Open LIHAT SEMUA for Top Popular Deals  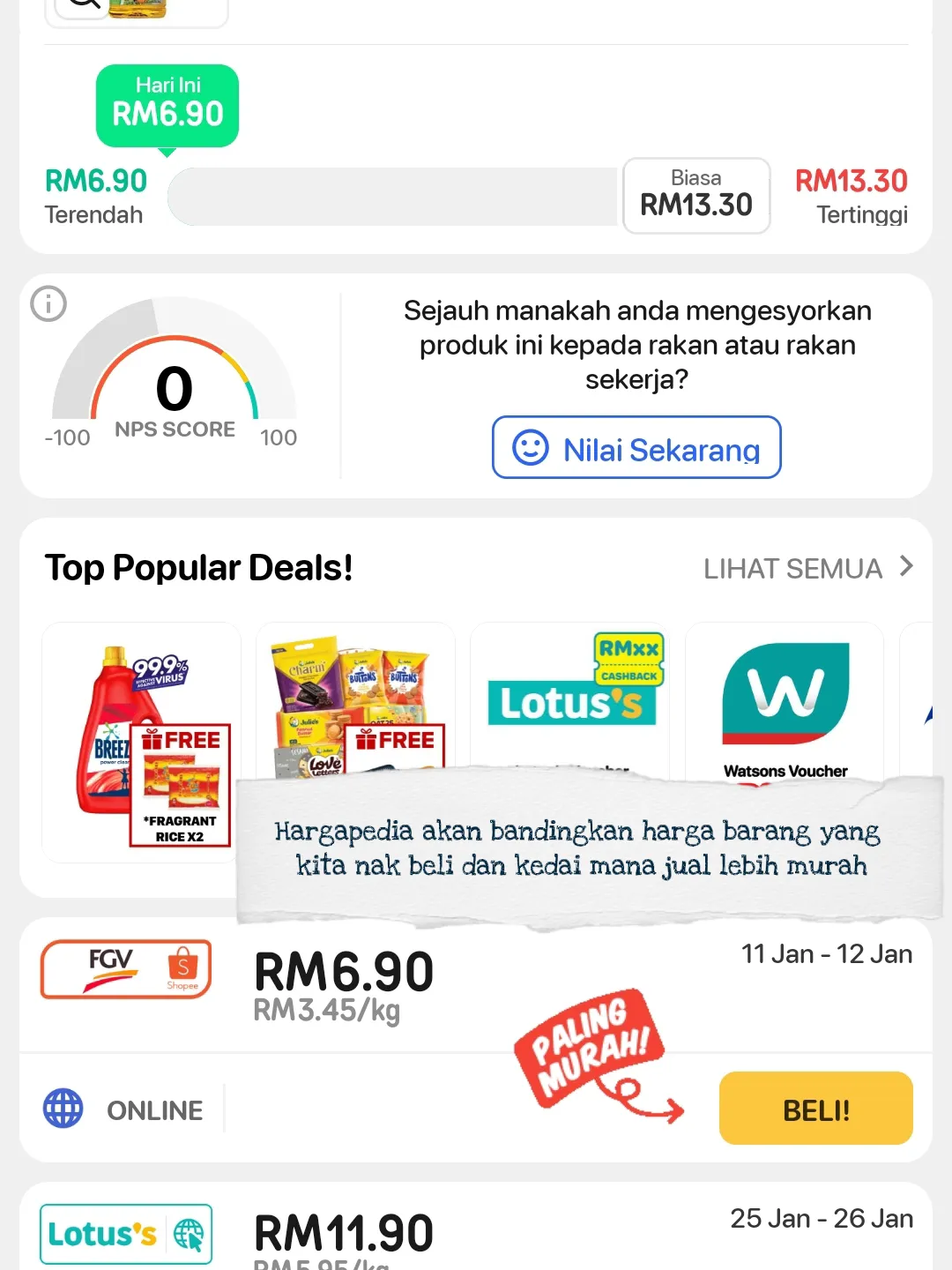pyautogui.click(x=807, y=569)
